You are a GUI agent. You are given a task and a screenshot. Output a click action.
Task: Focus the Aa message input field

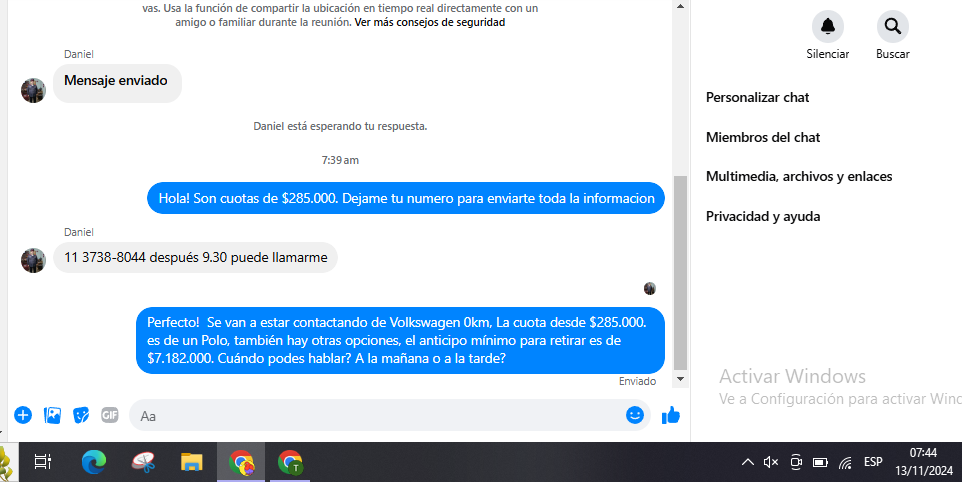click(380, 415)
